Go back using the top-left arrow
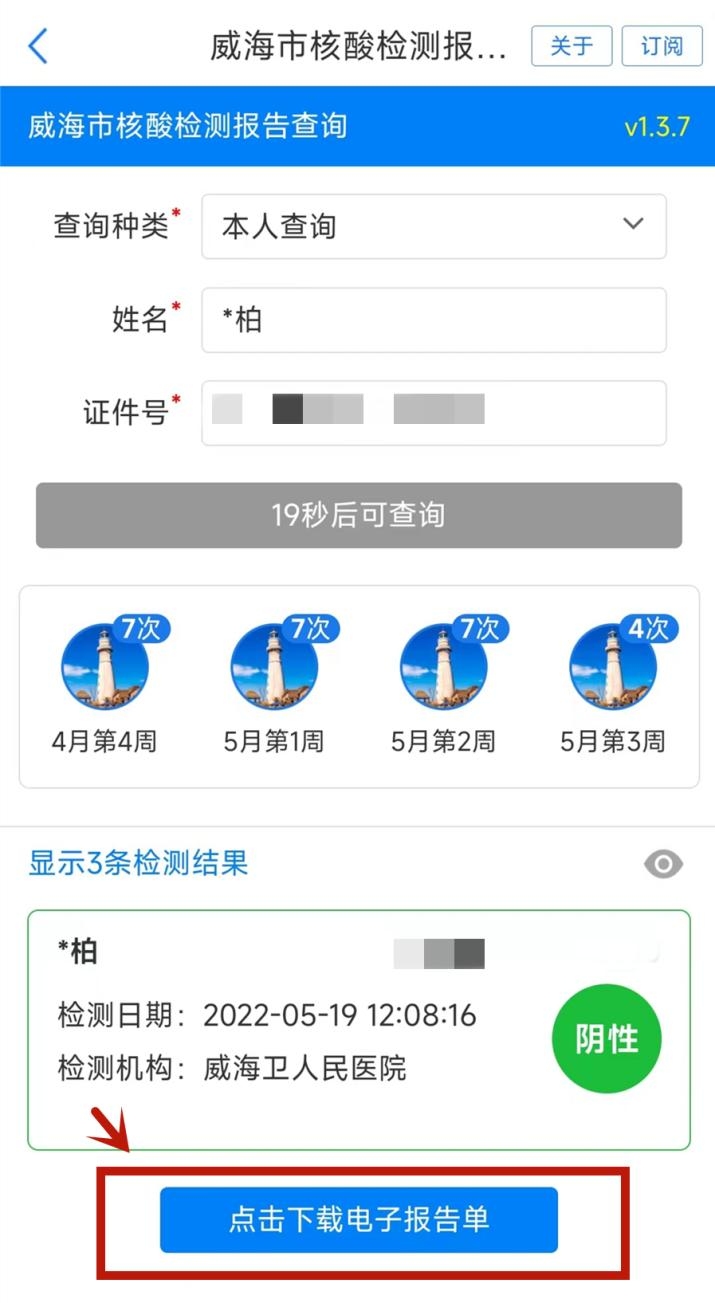The width and height of the screenshot is (715, 1303). [38, 46]
